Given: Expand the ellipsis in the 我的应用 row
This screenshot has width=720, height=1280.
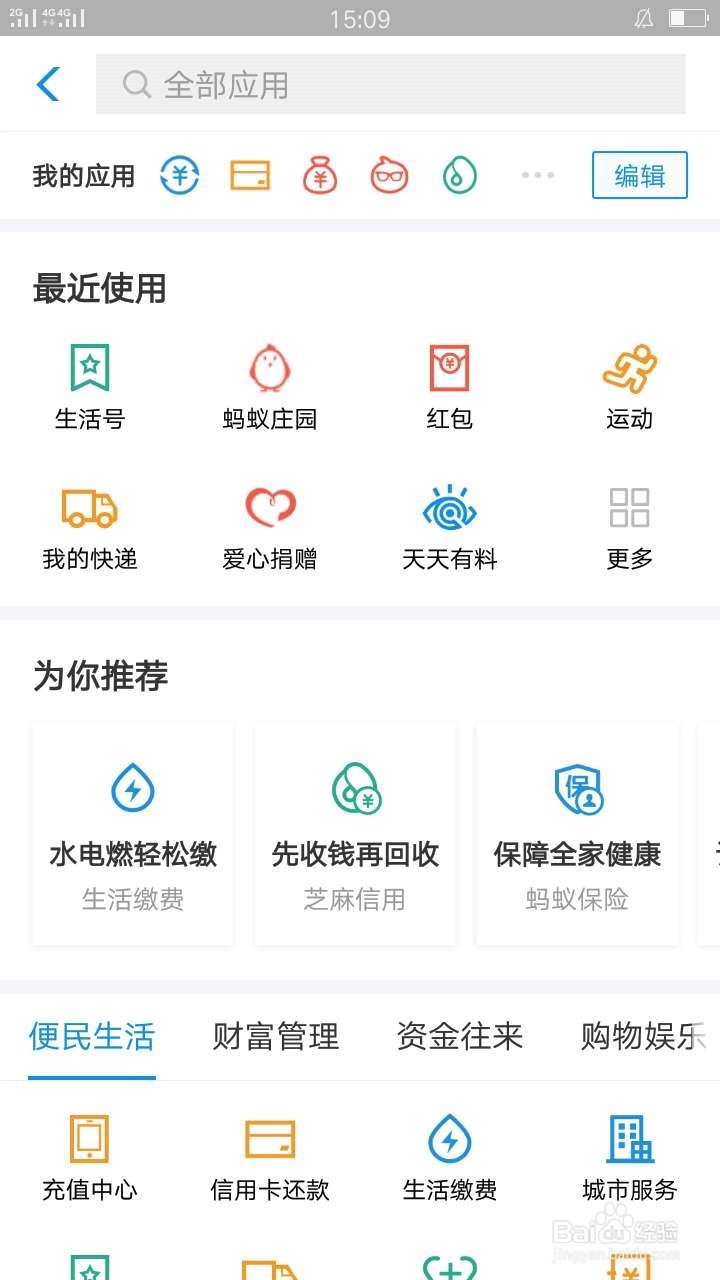Looking at the screenshot, I should 537,175.
